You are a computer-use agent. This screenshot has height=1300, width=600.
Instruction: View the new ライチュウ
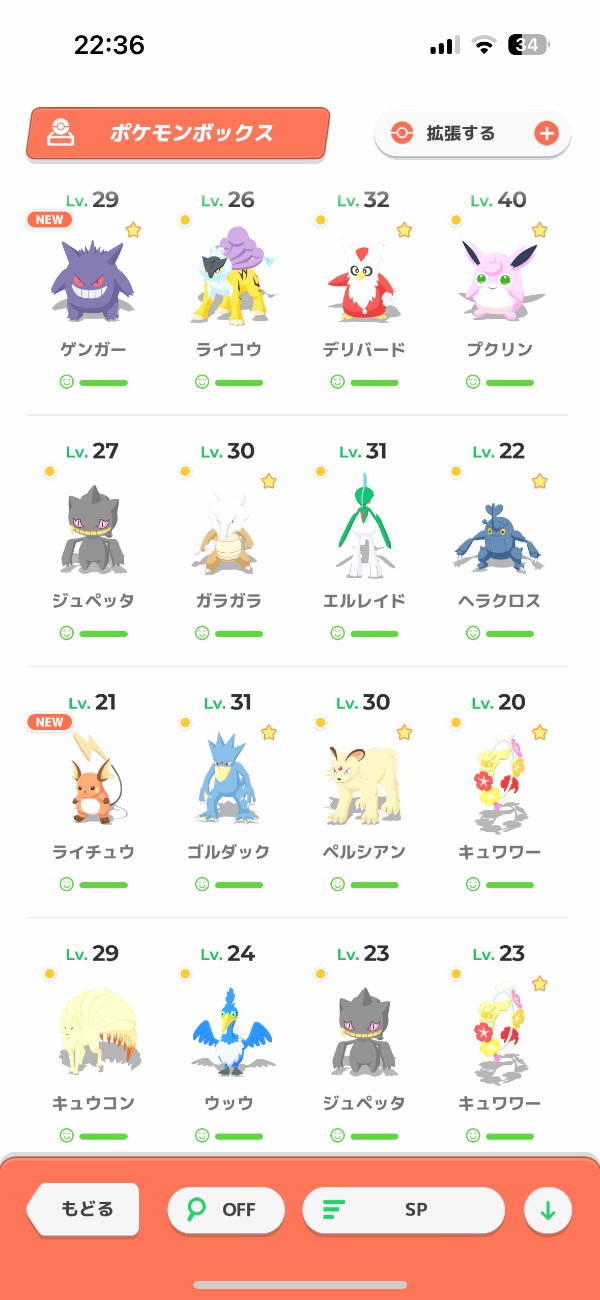(92, 787)
